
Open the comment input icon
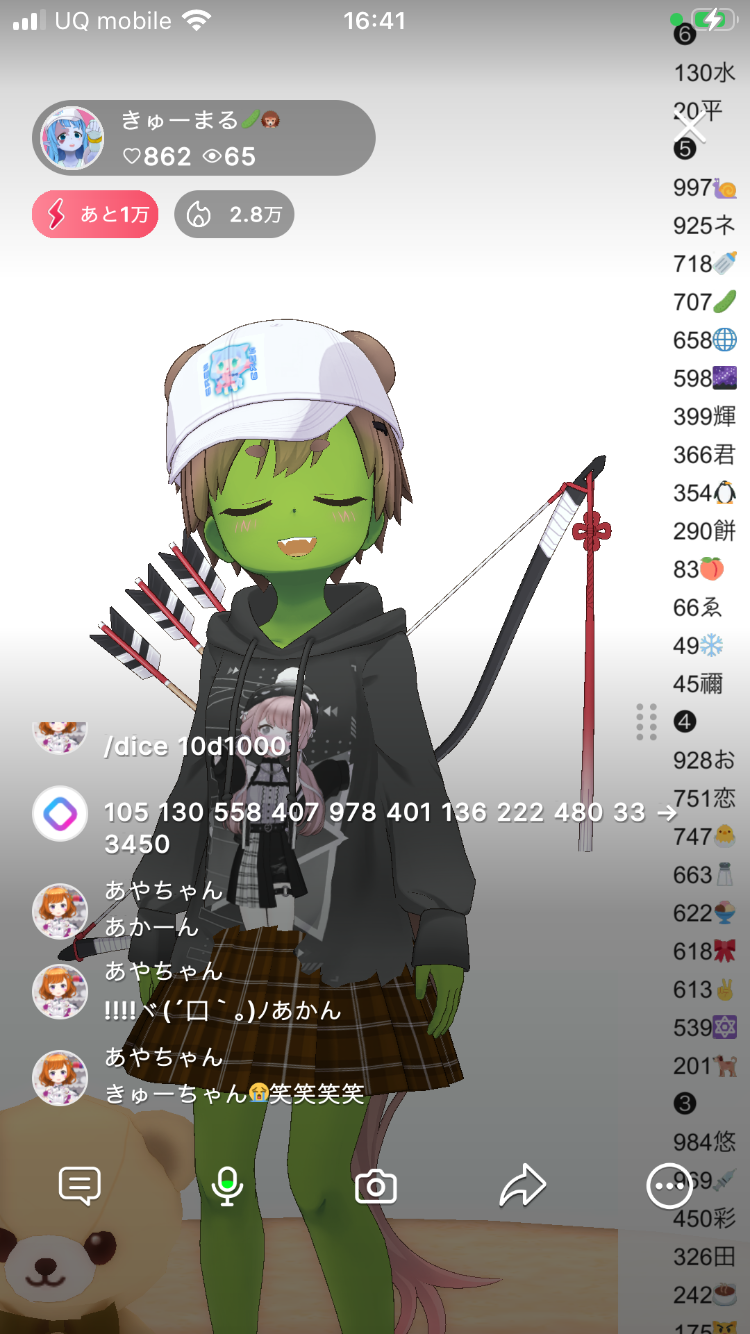pos(80,1186)
